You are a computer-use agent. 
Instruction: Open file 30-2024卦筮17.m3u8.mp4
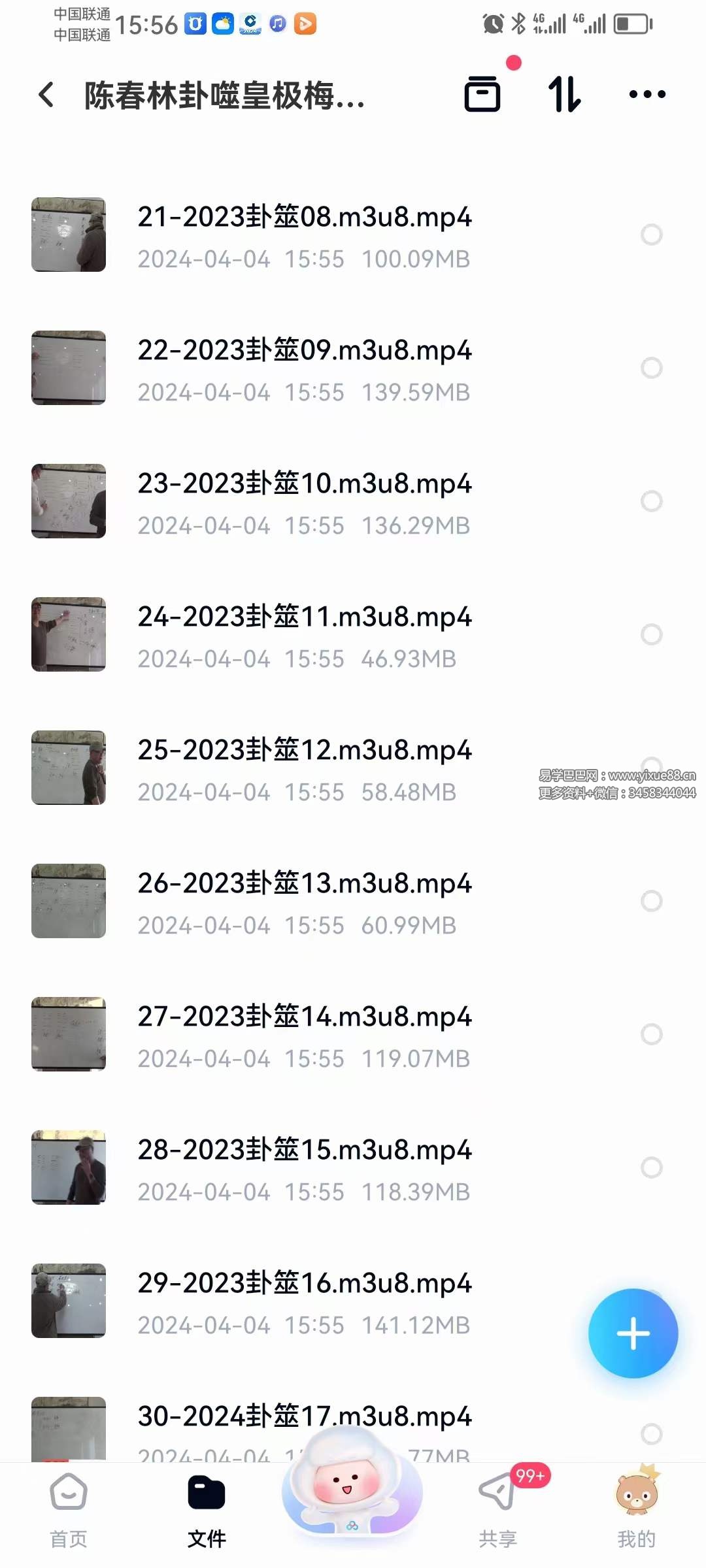305,1418
